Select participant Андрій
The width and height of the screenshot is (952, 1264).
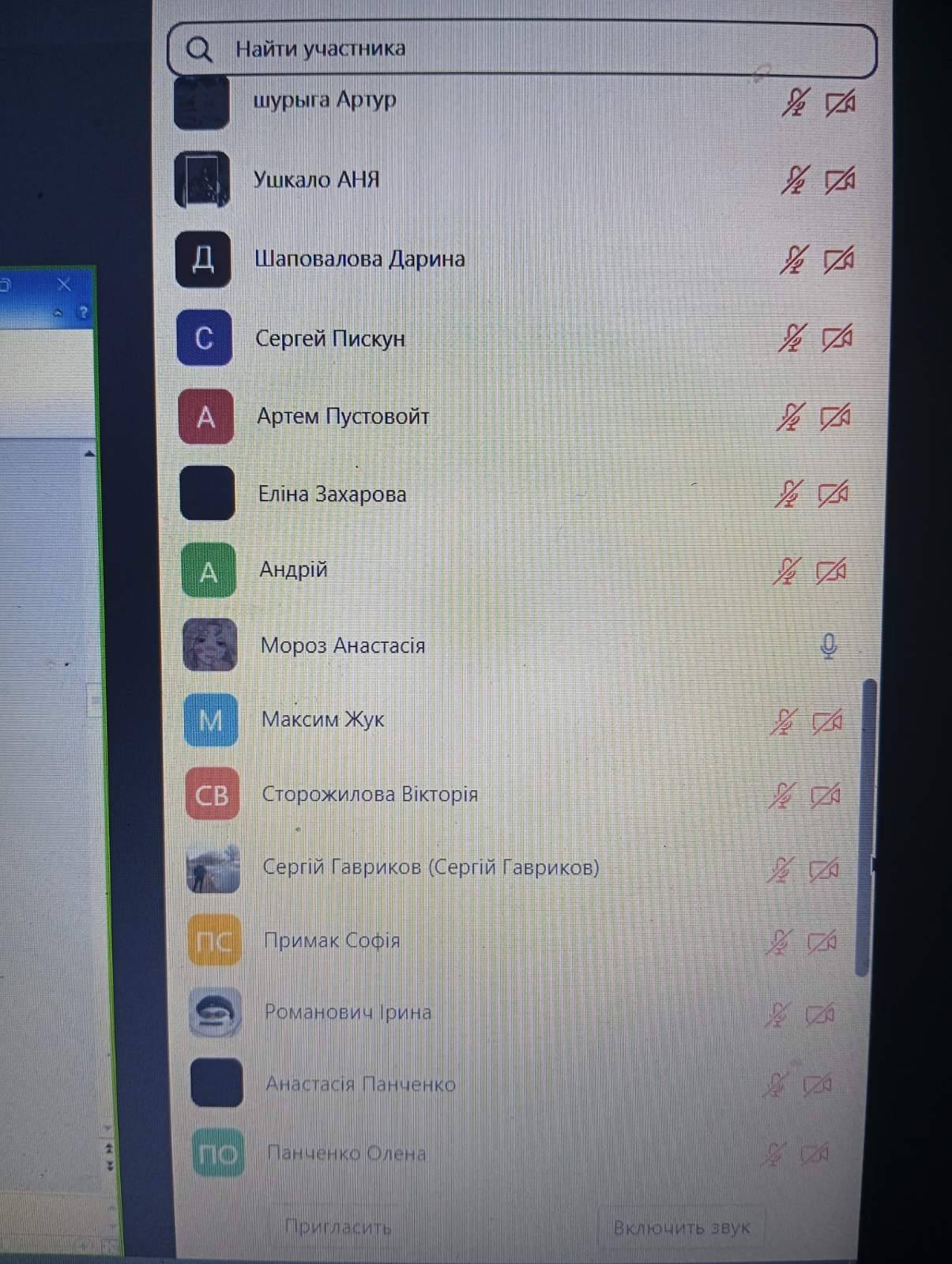point(293,570)
